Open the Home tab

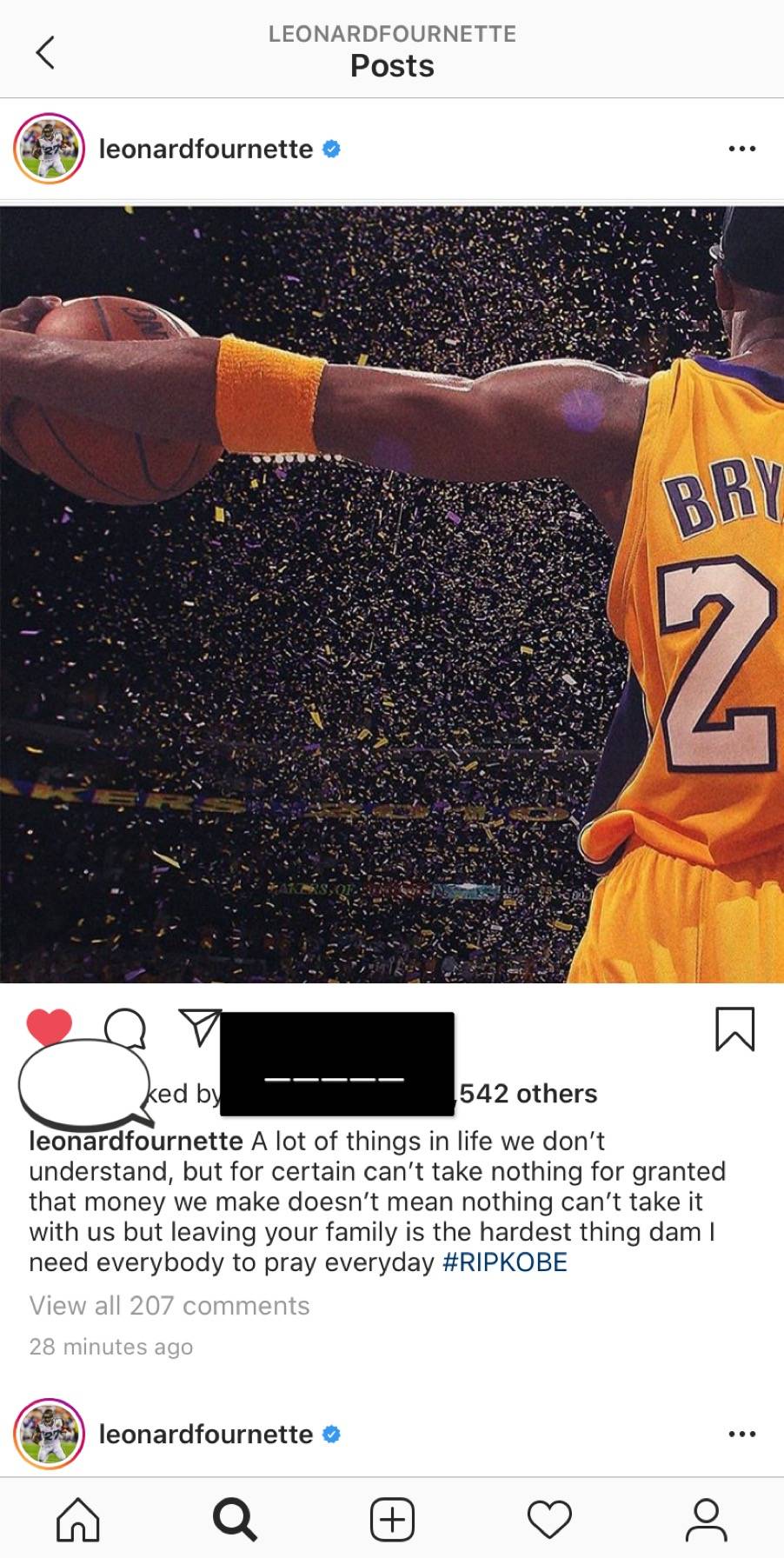(78, 1519)
